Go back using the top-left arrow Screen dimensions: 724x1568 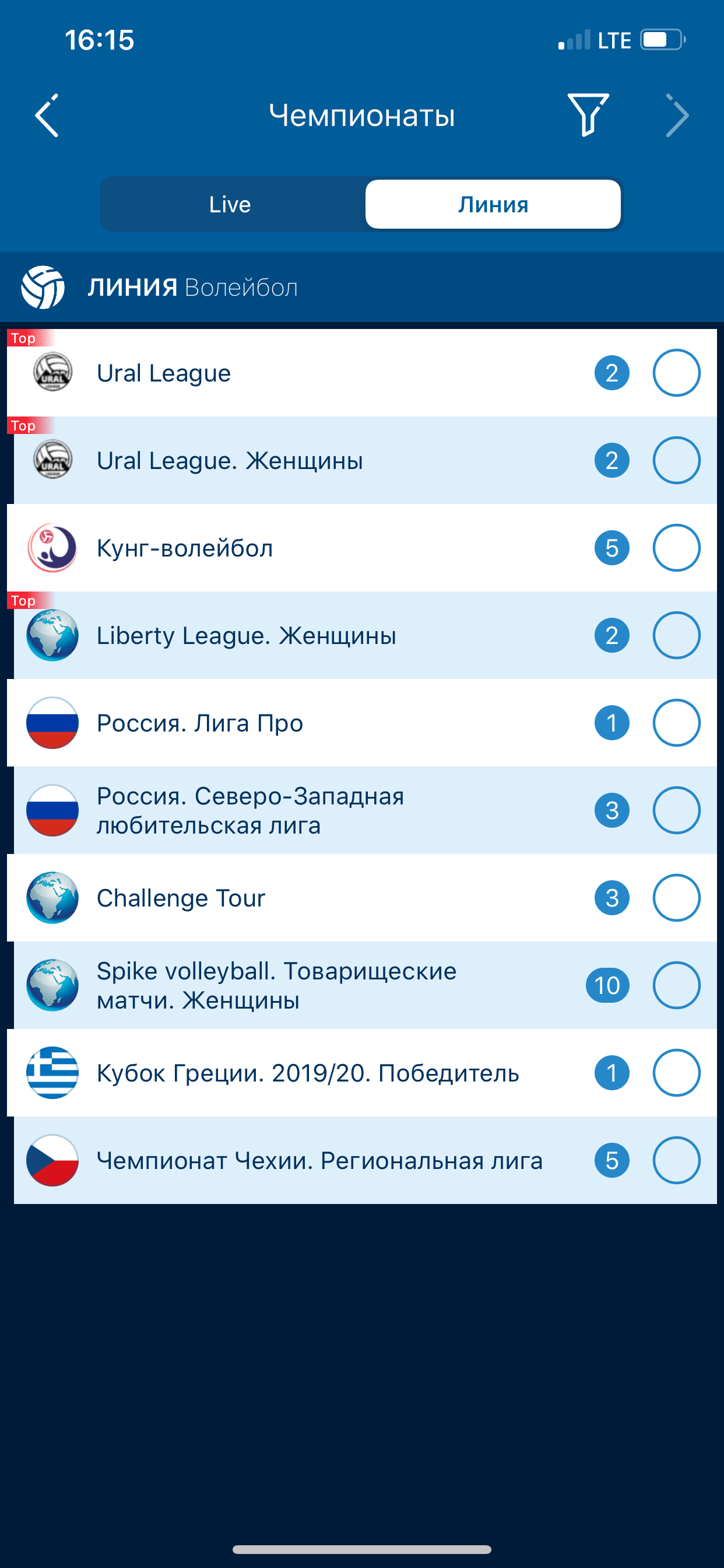(x=47, y=115)
